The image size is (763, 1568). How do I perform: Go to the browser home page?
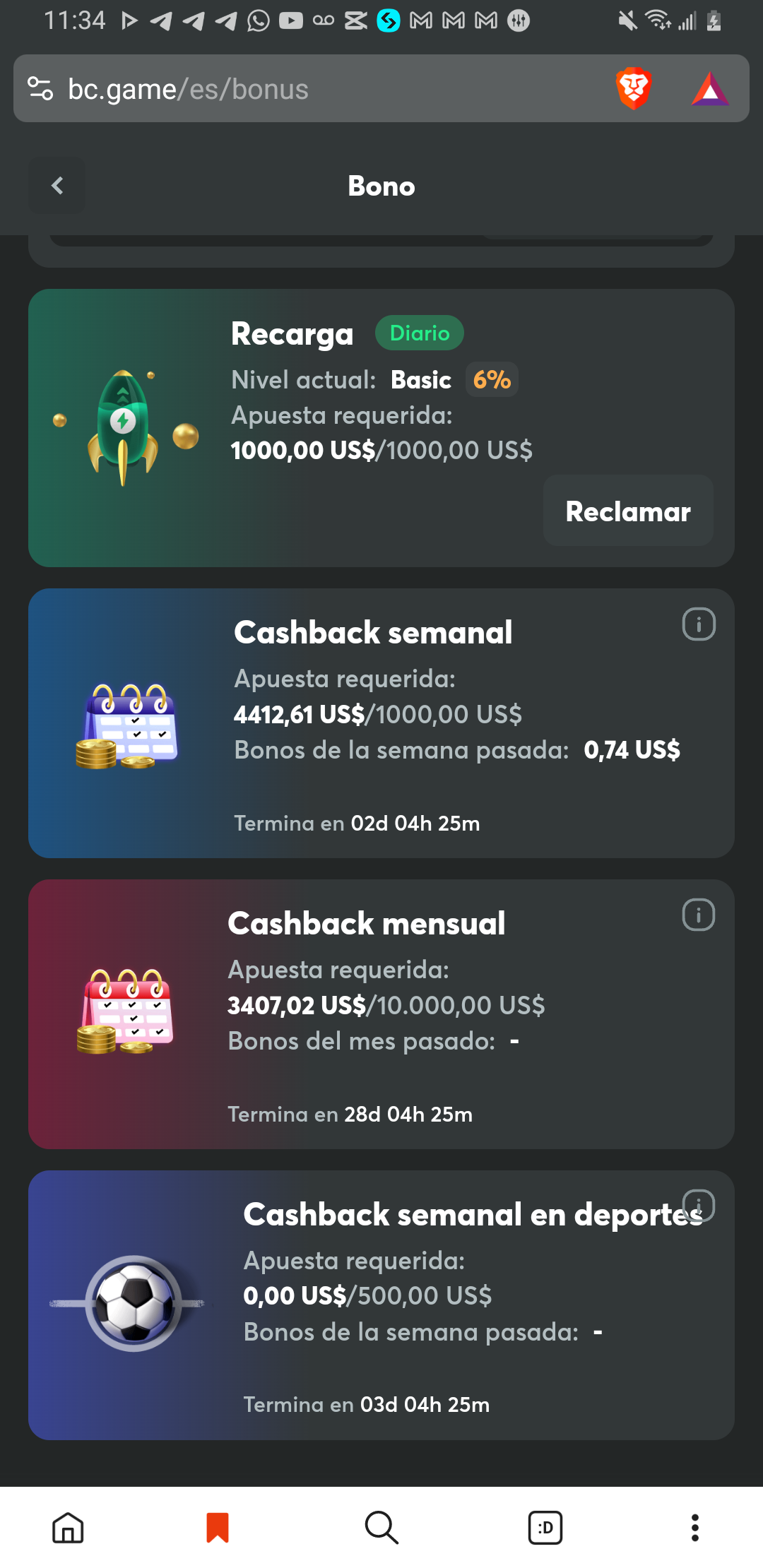[x=68, y=1528]
